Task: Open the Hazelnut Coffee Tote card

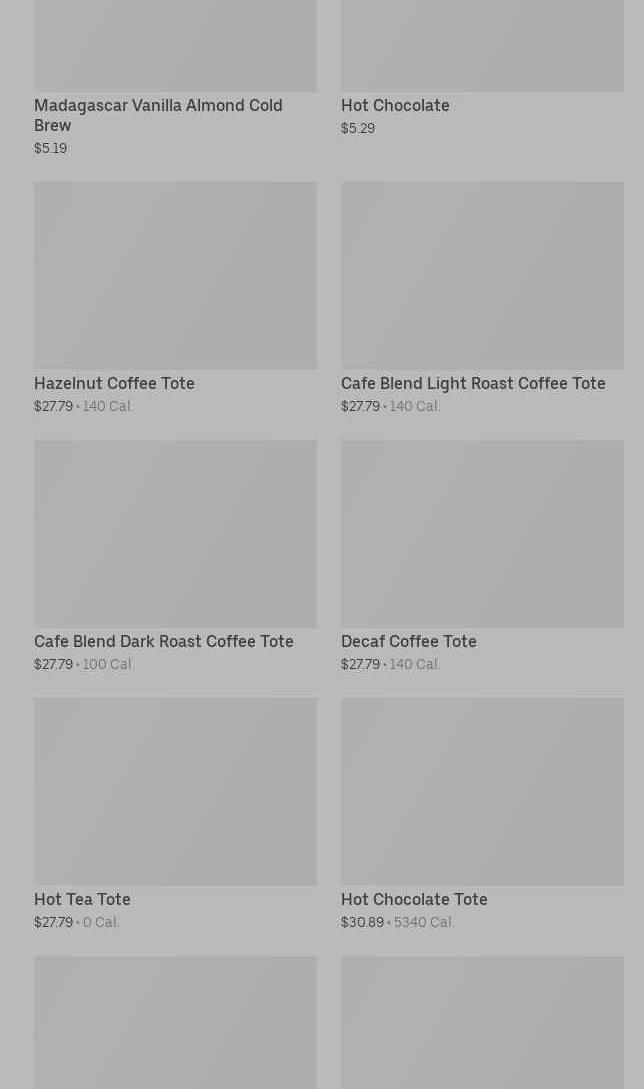Action: (175, 299)
